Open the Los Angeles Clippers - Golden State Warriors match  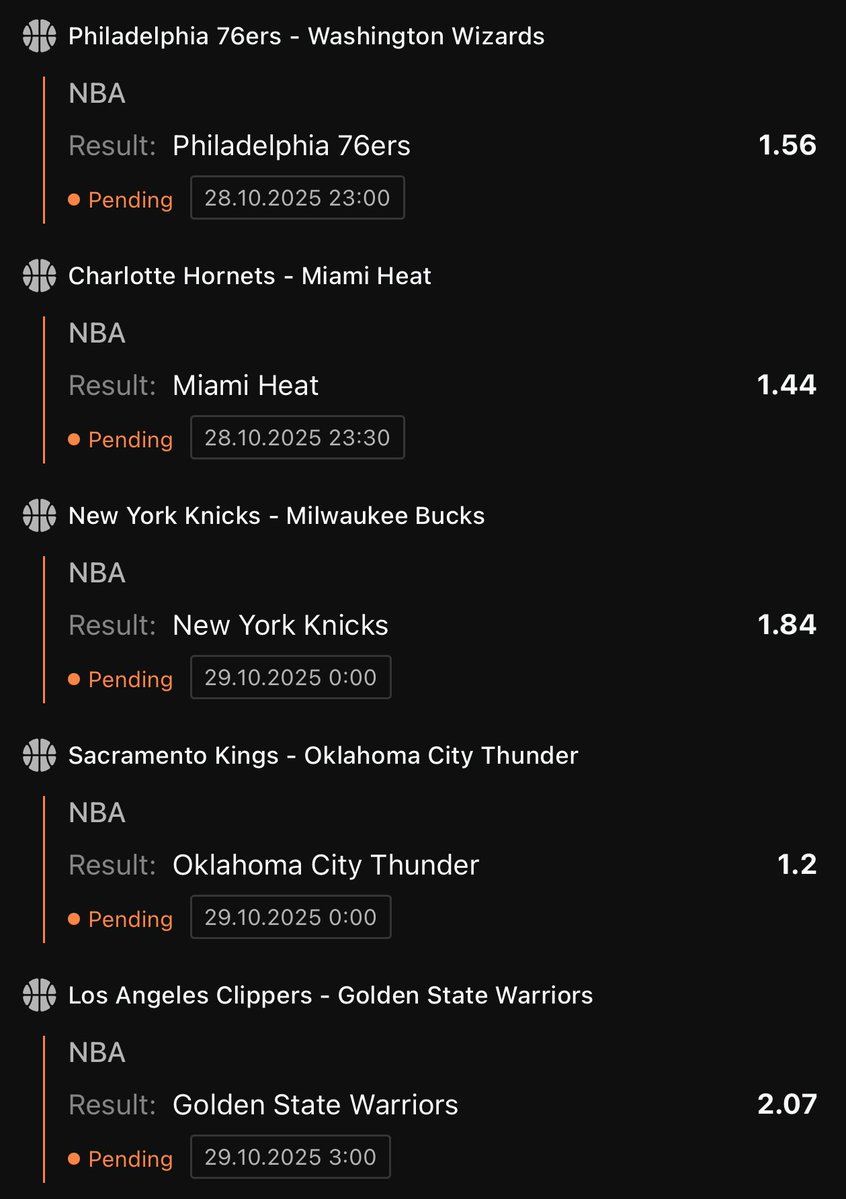pyautogui.click(x=330, y=996)
